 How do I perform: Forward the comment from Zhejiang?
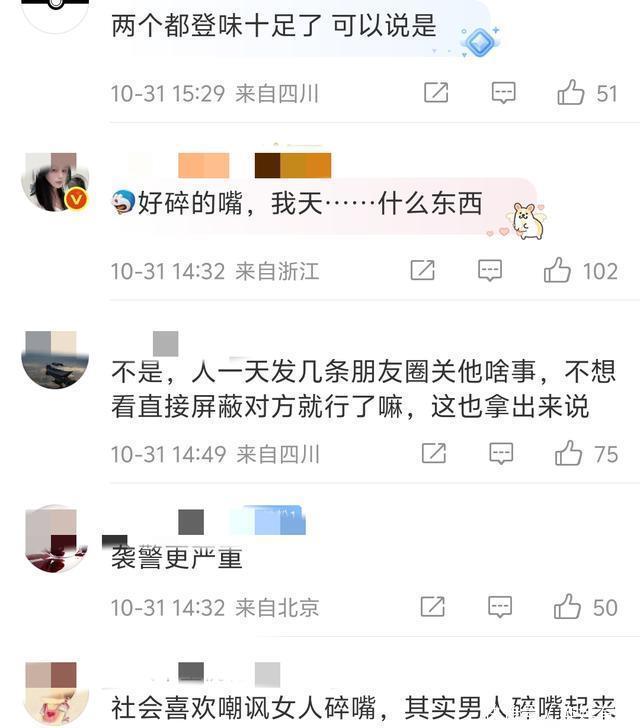click(x=423, y=270)
